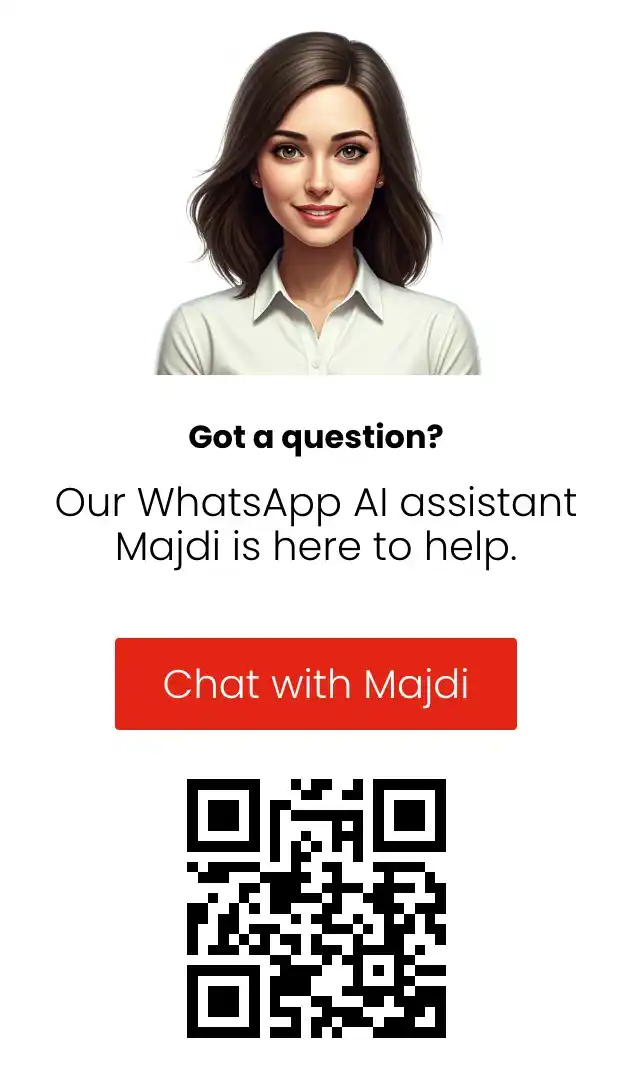The image size is (636, 1082).
Task: Tap the Chat with Majdi button
Action: pyautogui.click(x=316, y=684)
